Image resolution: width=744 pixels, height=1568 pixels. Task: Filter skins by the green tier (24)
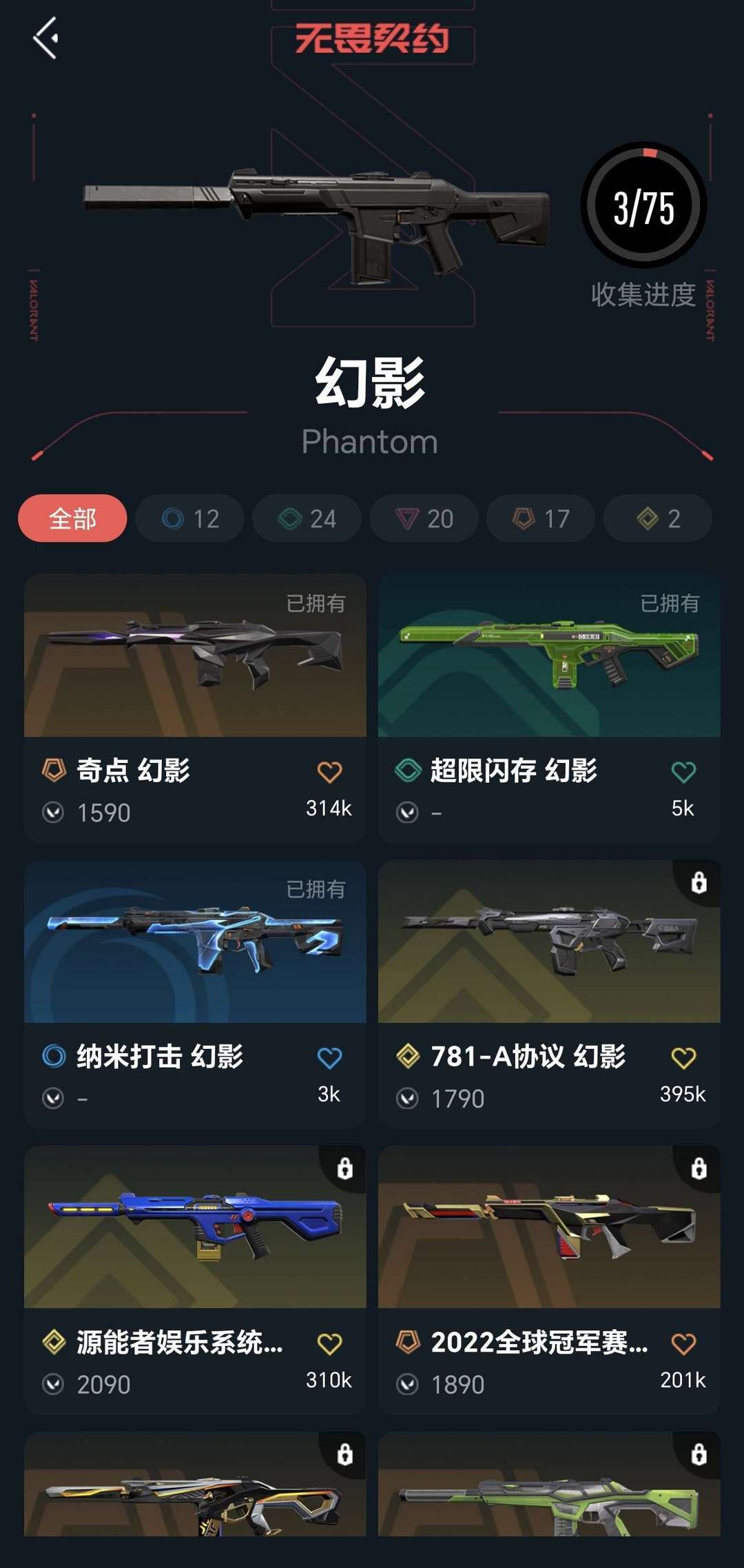tap(307, 518)
